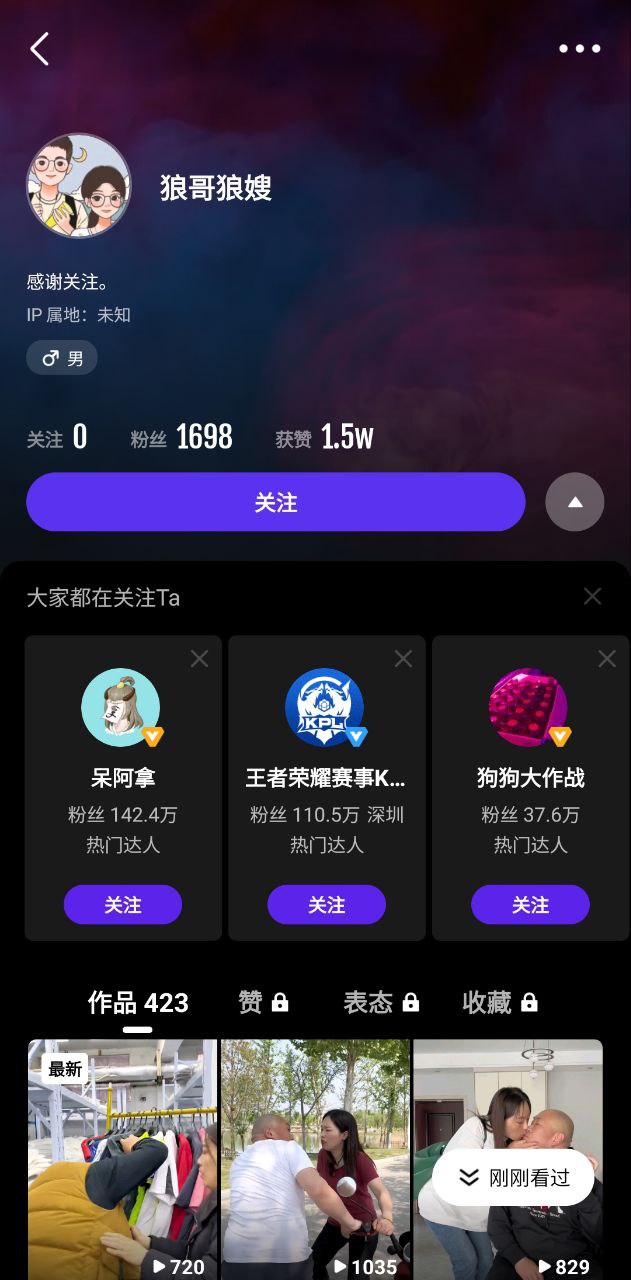Follow 呆阿拿

click(123, 904)
